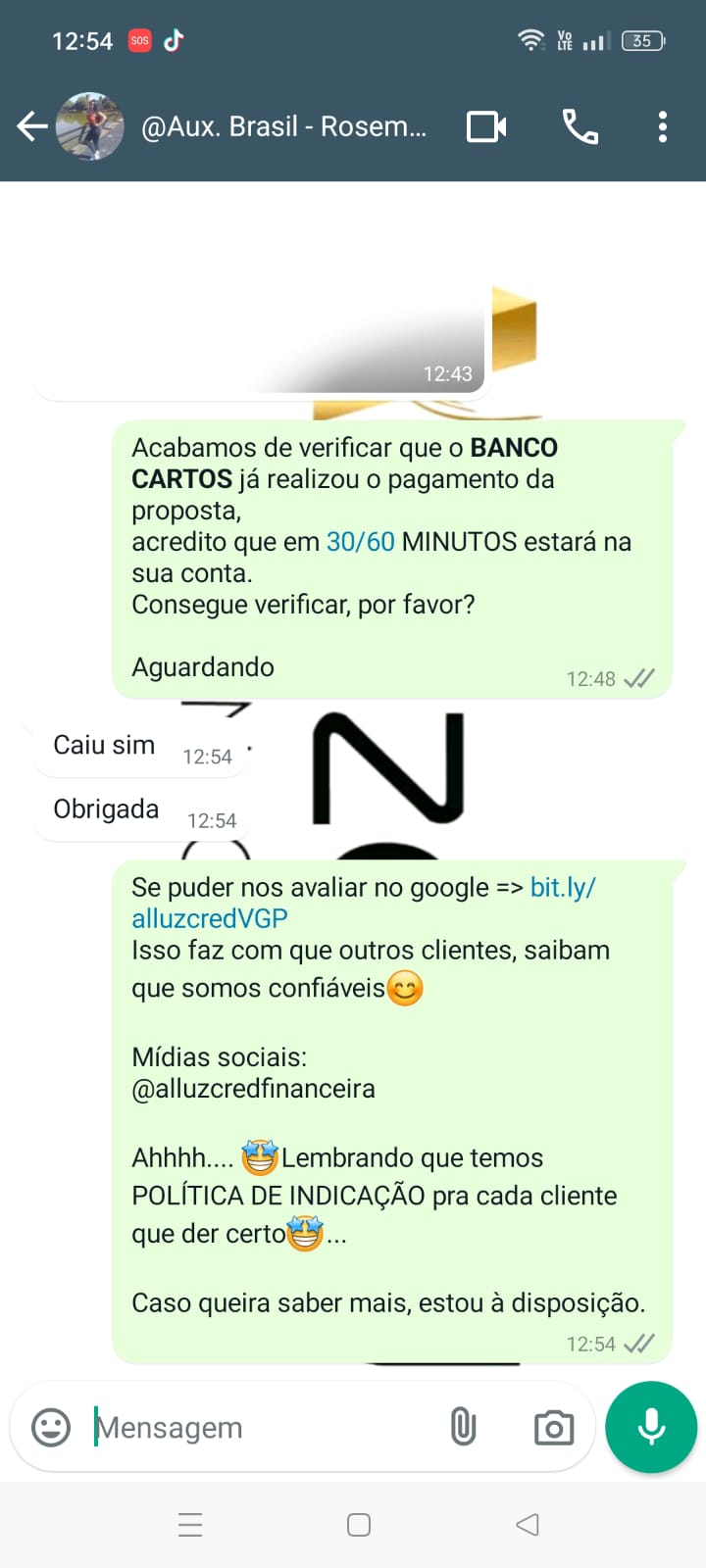
Task: Open @Aux. Brasil contact info
Action: 284,126
